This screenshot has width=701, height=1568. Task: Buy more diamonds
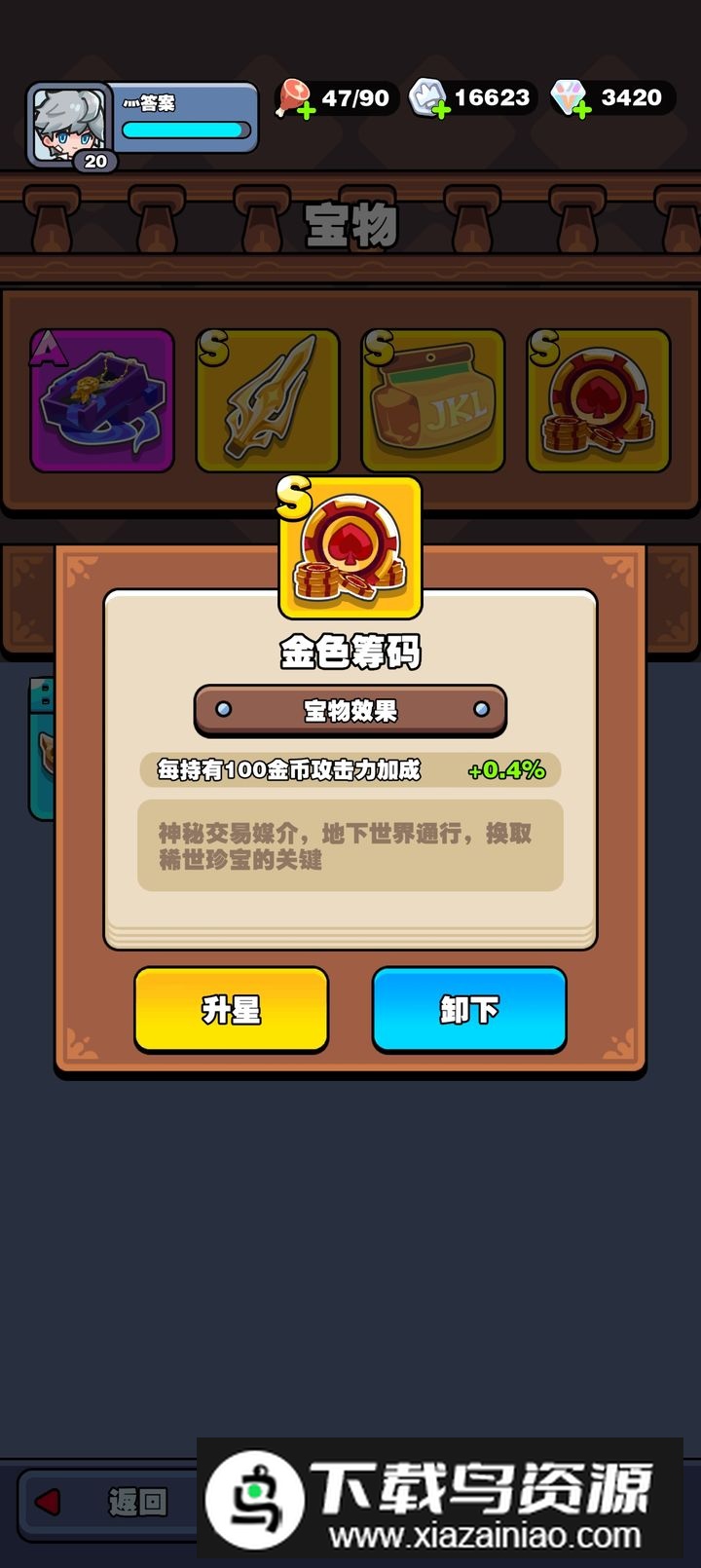581,110
